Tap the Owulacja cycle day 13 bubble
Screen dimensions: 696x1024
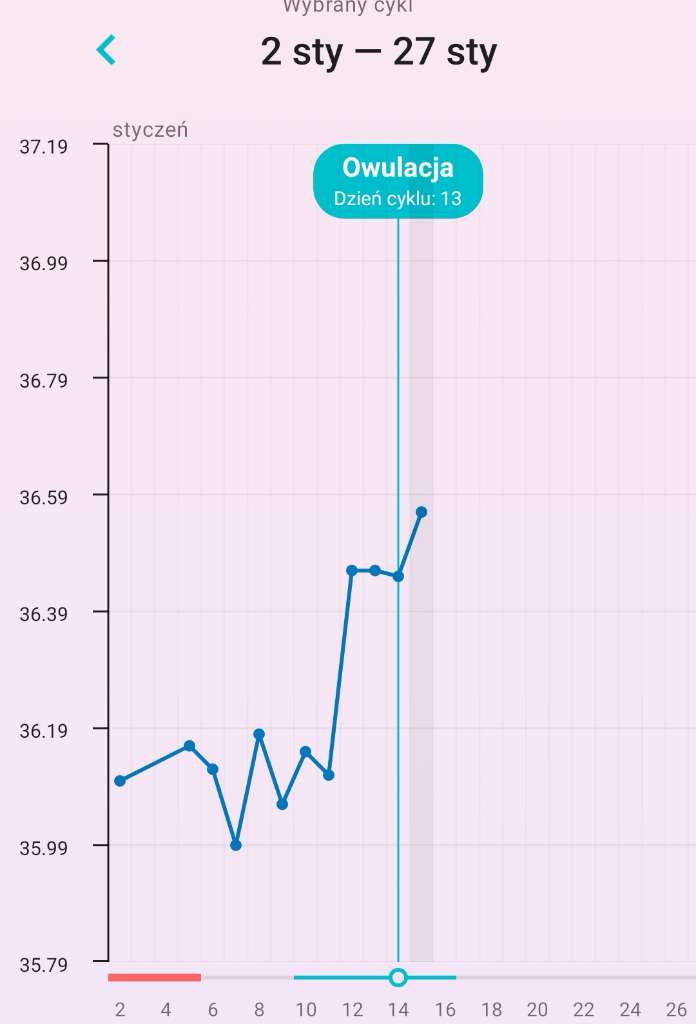coord(398,181)
